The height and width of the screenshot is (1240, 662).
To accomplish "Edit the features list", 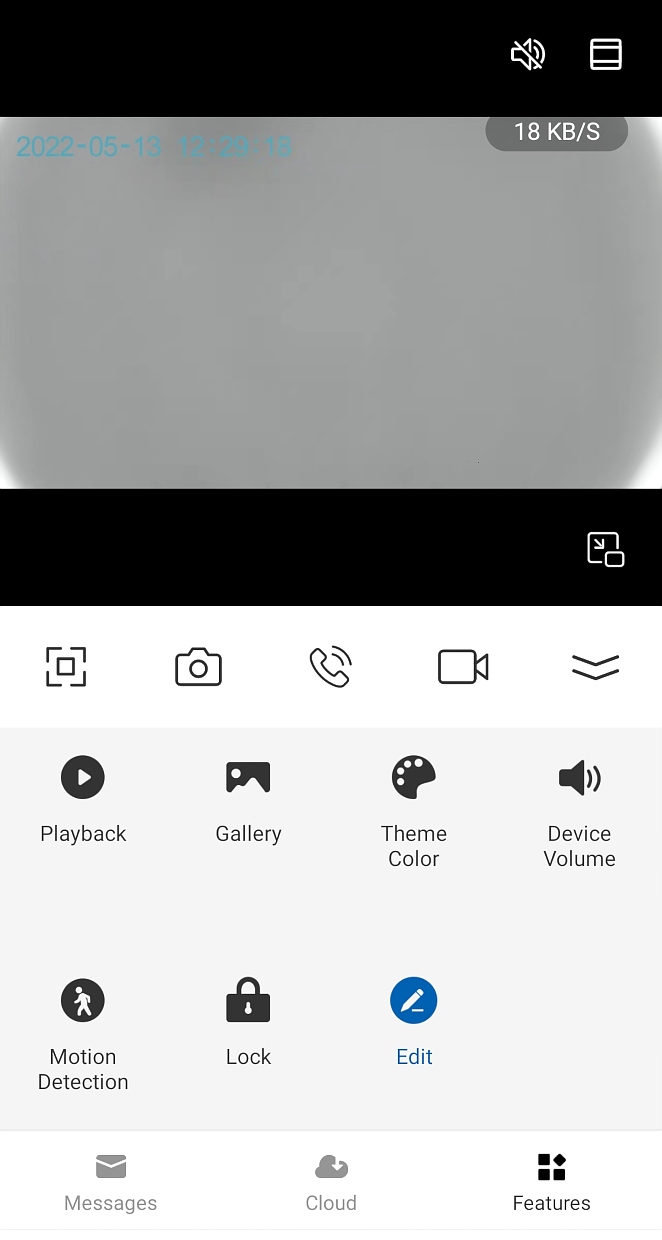I will [x=414, y=1020].
